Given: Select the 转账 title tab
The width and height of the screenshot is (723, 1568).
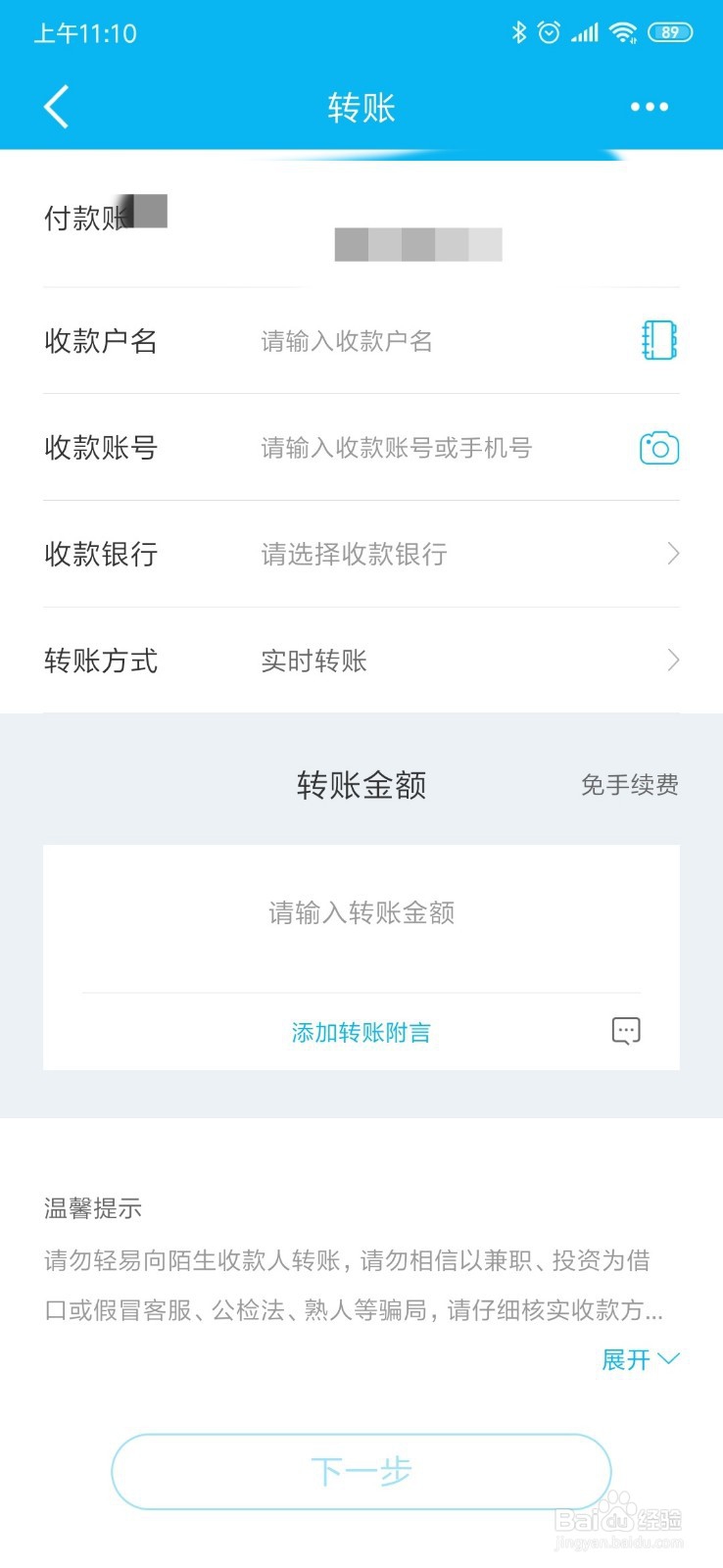Looking at the screenshot, I should click(361, 107).
